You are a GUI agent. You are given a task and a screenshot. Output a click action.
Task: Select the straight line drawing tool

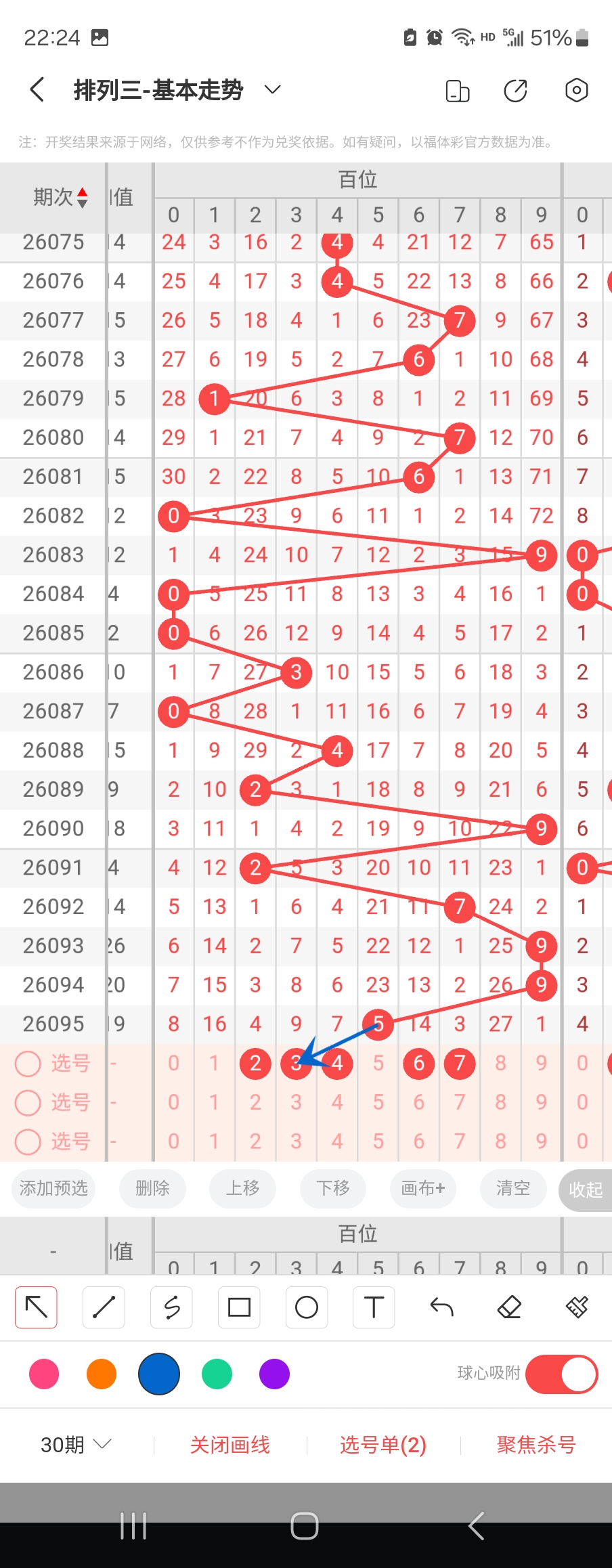pos(104,1307)
